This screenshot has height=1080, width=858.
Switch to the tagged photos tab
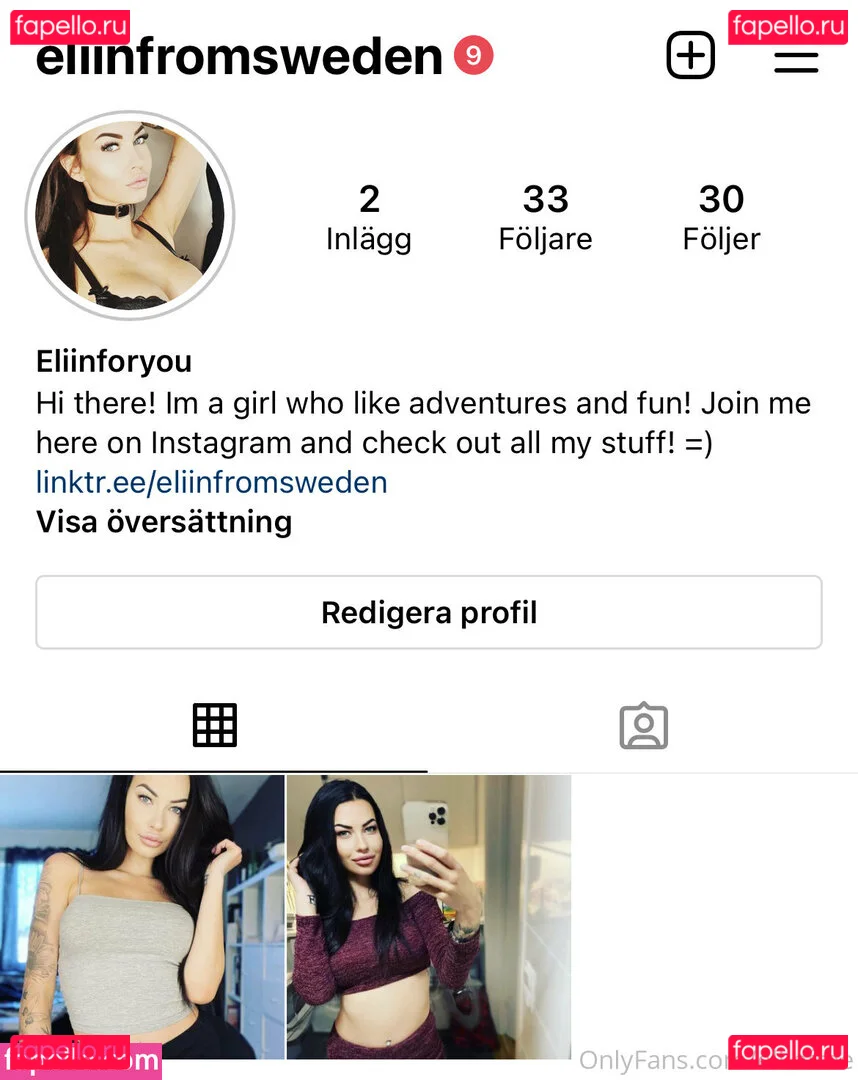pyautogui.click(x=643, y=726)
